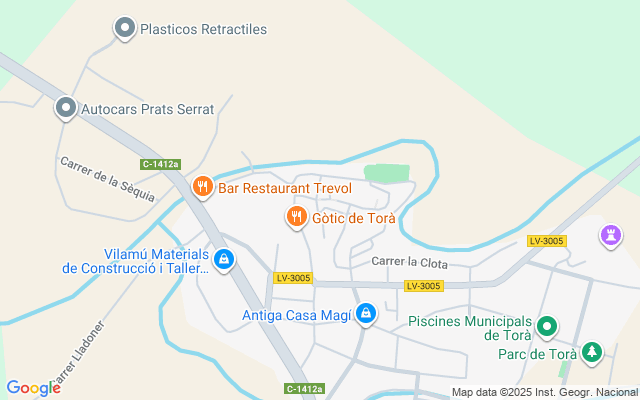Open the Plasticos Retractiles place marker
Image resolution: width=640 pixels, height=400 pixels.
tap(125, 29)
